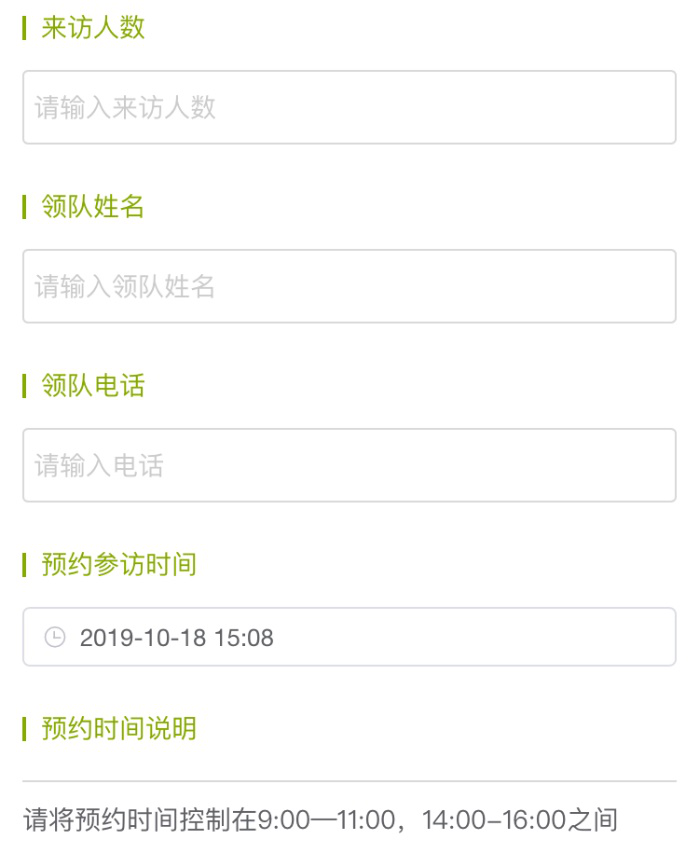Screen dimensions: 699x867
Task: Open the 预约参访时间 date-time picker
Action: point(349,637)
